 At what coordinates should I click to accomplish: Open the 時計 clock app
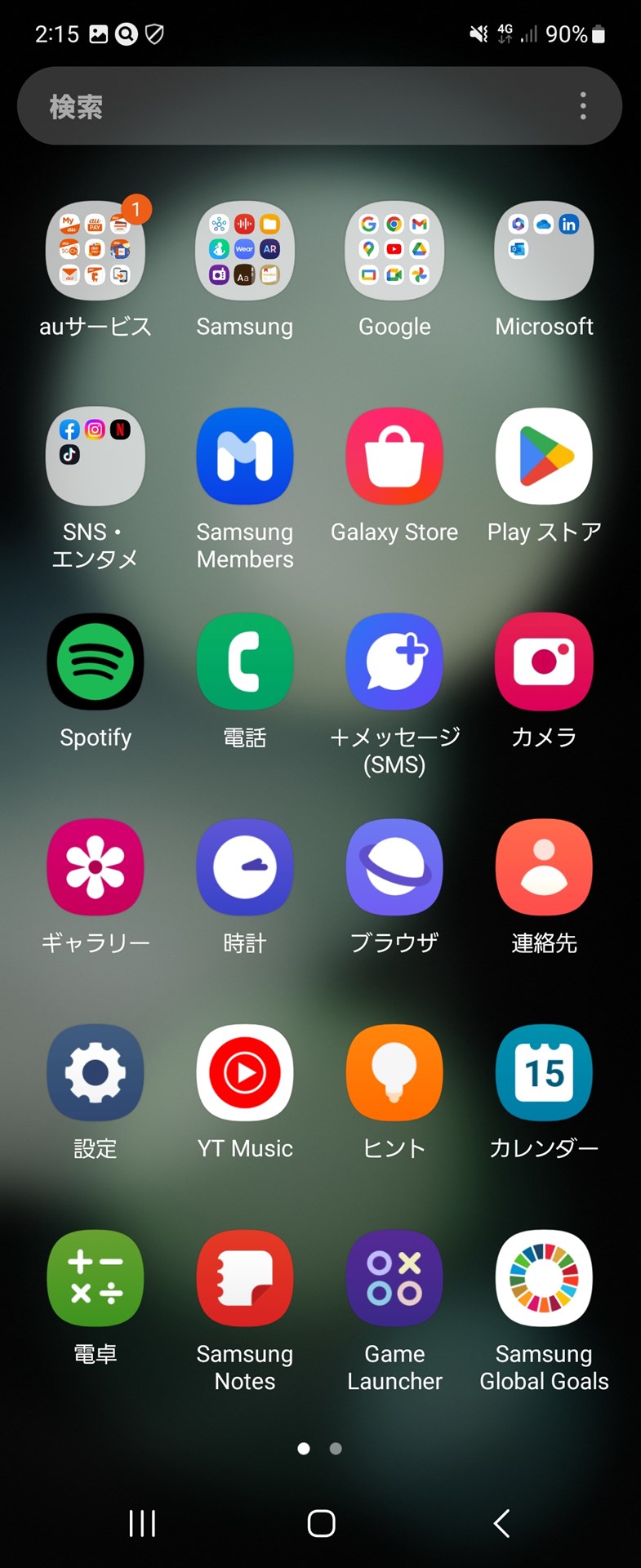pos(245,867)
